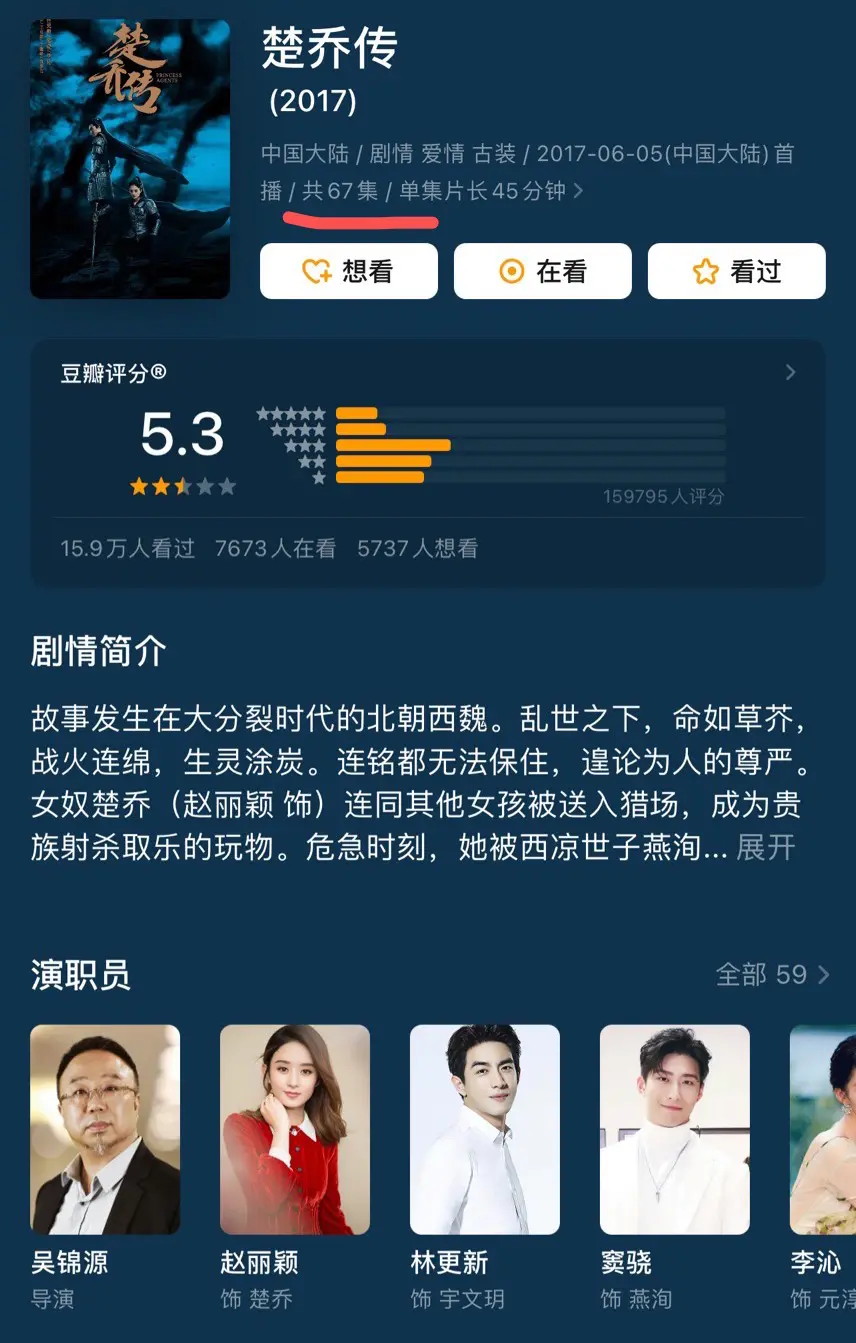Tap the 想看 button

tap(348, 271)
